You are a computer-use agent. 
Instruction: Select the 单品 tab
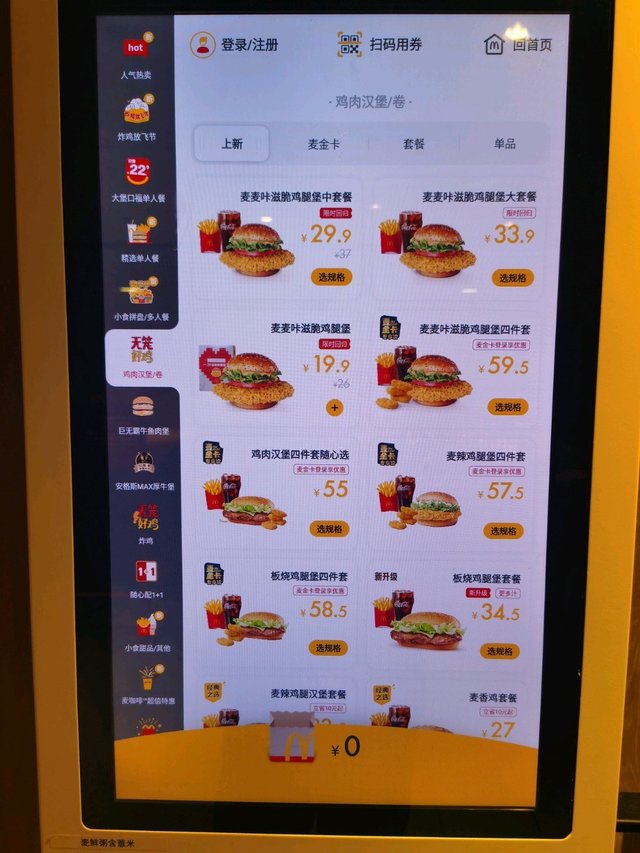[x=505, y=144]
